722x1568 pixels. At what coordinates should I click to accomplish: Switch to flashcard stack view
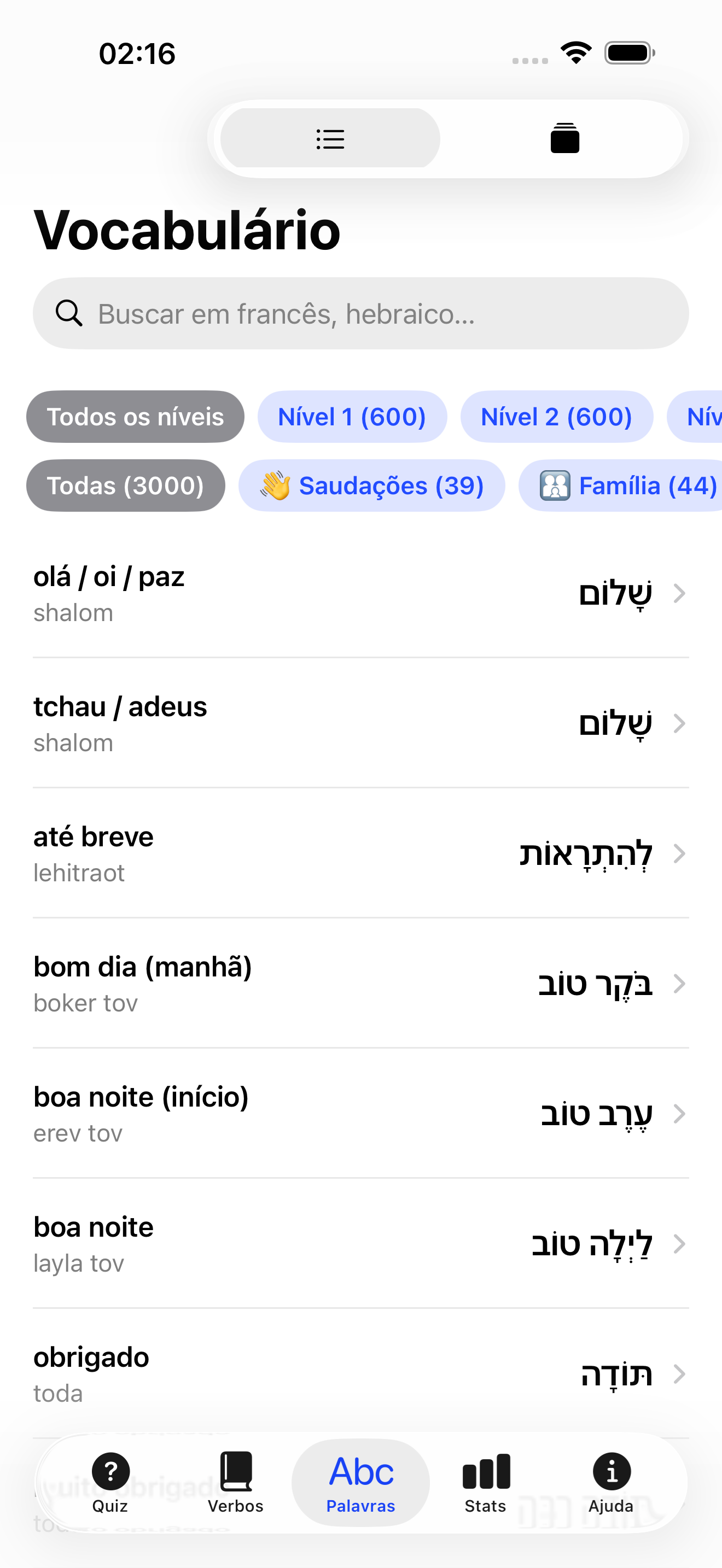click(564, 138)
